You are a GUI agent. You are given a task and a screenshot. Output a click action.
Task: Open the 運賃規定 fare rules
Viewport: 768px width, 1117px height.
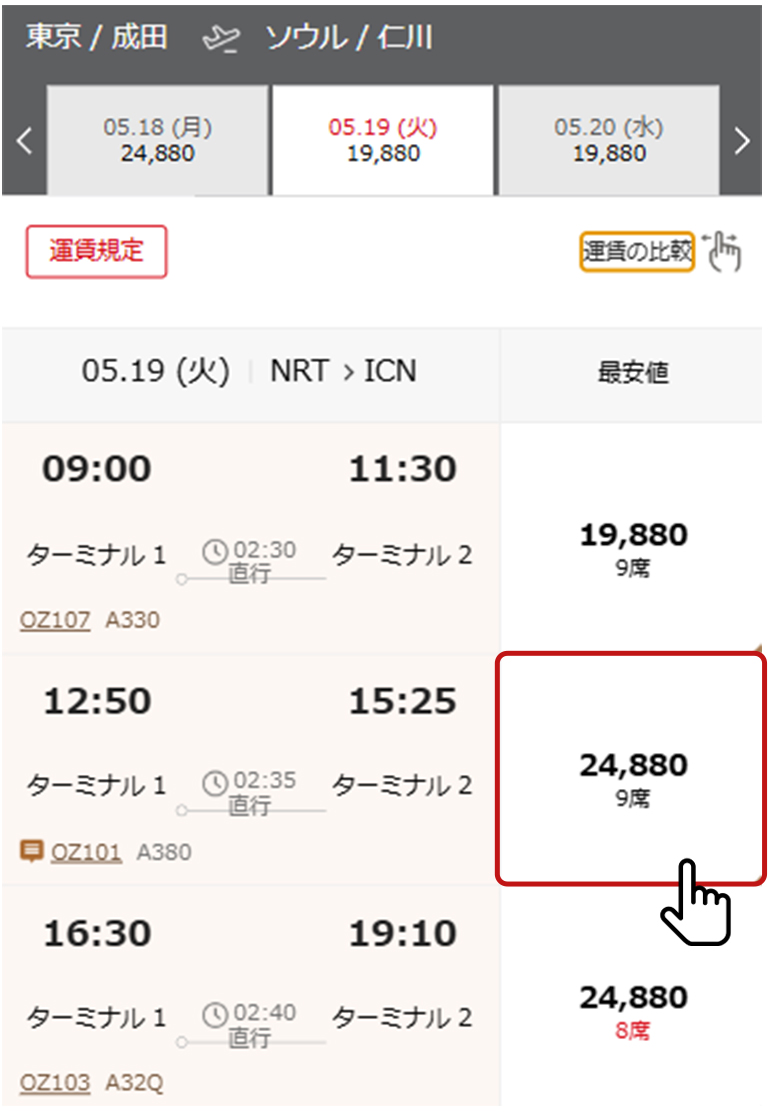coord(95,252)
